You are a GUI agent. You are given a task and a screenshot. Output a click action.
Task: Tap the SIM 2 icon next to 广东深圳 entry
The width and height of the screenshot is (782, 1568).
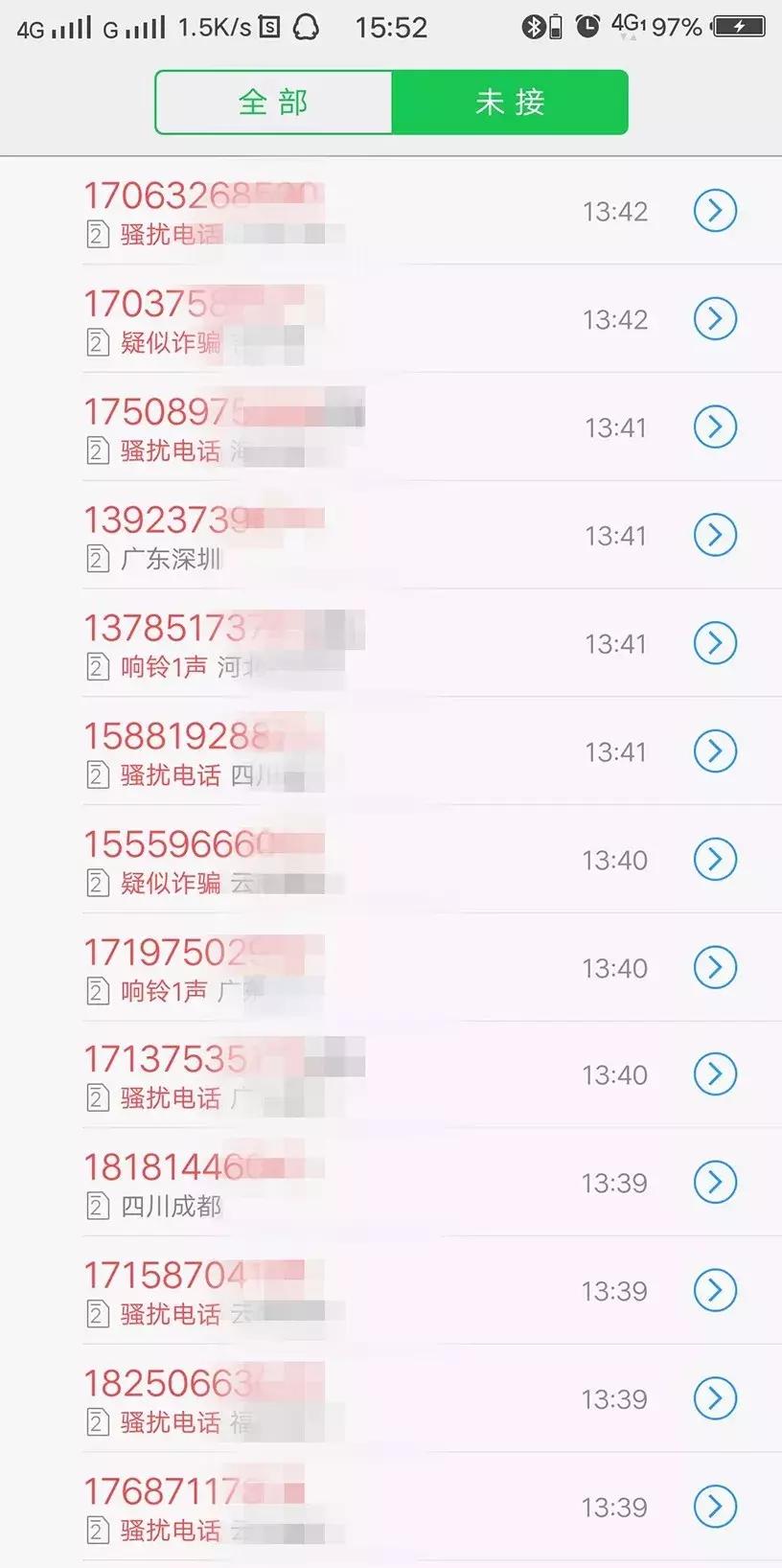coord(97,560)
